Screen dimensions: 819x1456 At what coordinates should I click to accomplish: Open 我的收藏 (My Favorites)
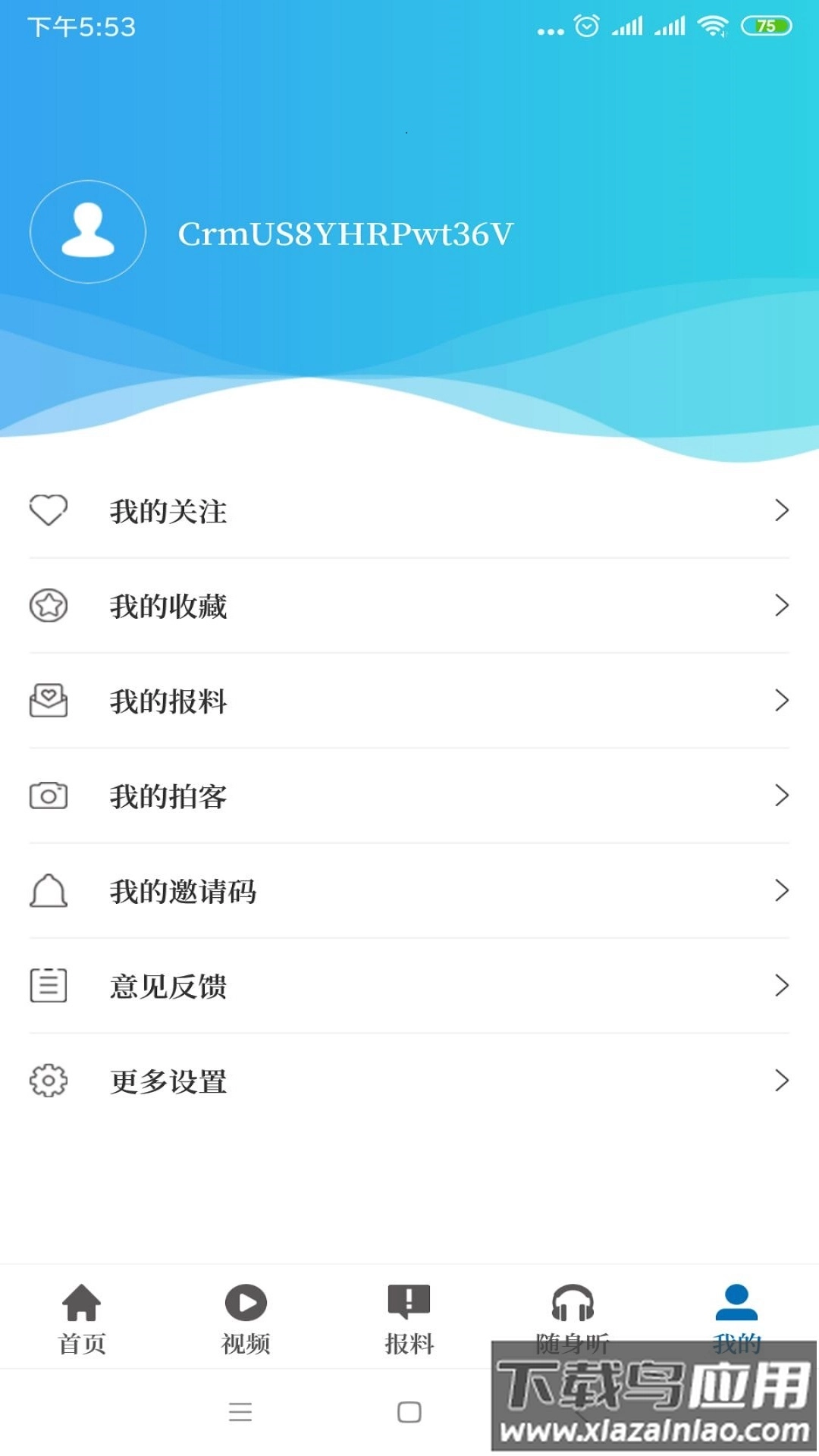(409, 606)
